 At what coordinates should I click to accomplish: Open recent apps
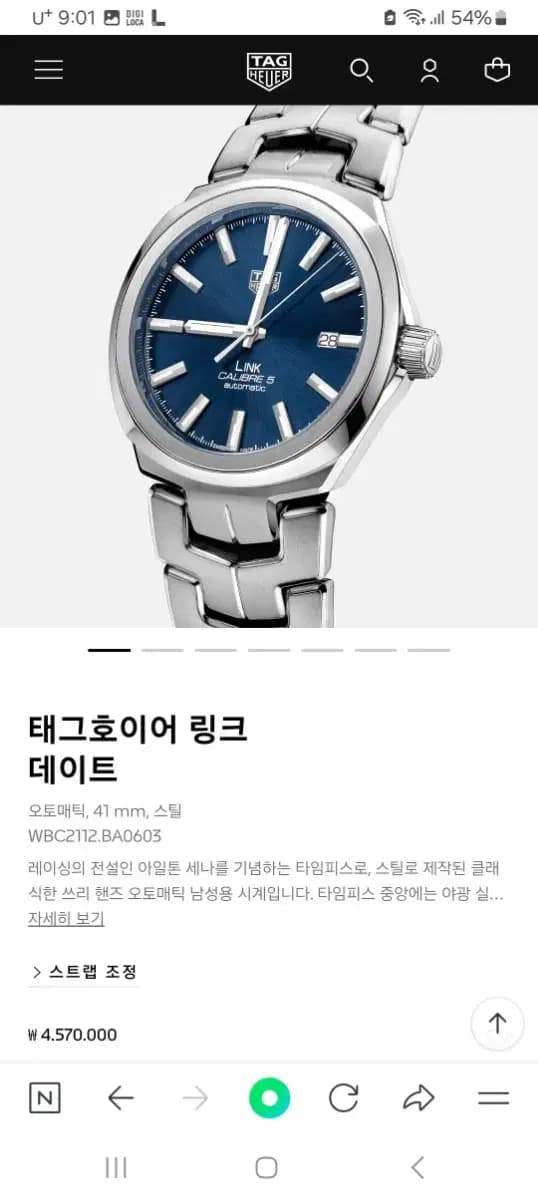[116, 1167]
